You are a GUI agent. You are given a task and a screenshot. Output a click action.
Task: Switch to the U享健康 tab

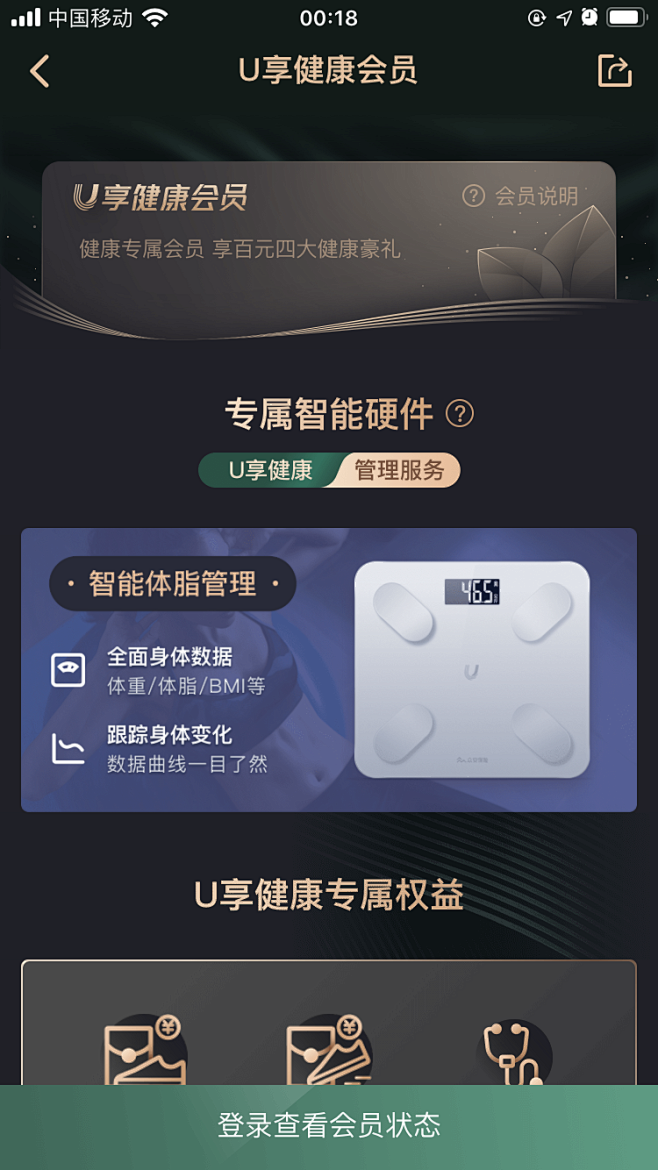(x=270, y=470)
